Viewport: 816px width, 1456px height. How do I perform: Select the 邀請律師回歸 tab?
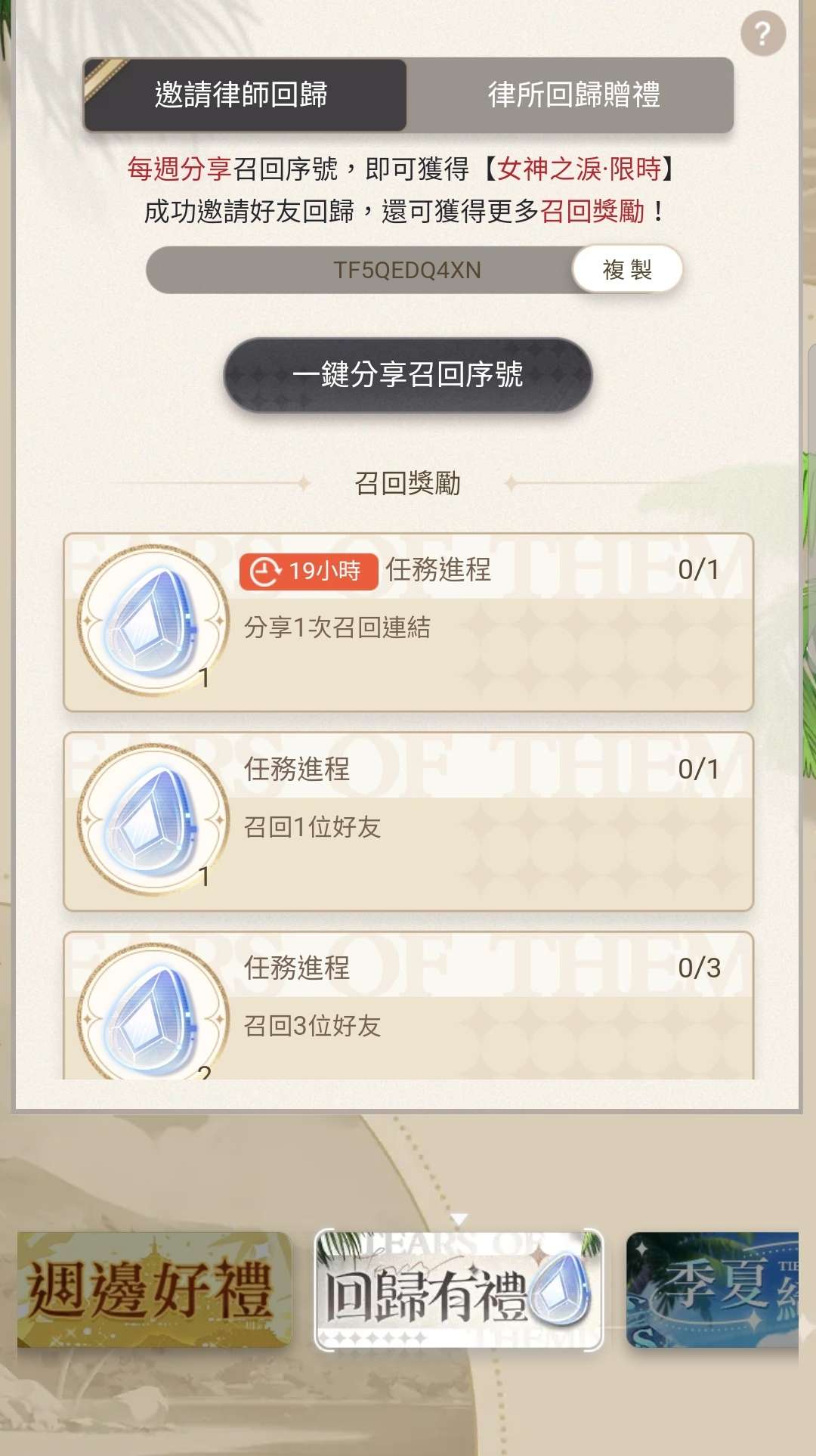(x=243, y=95)
